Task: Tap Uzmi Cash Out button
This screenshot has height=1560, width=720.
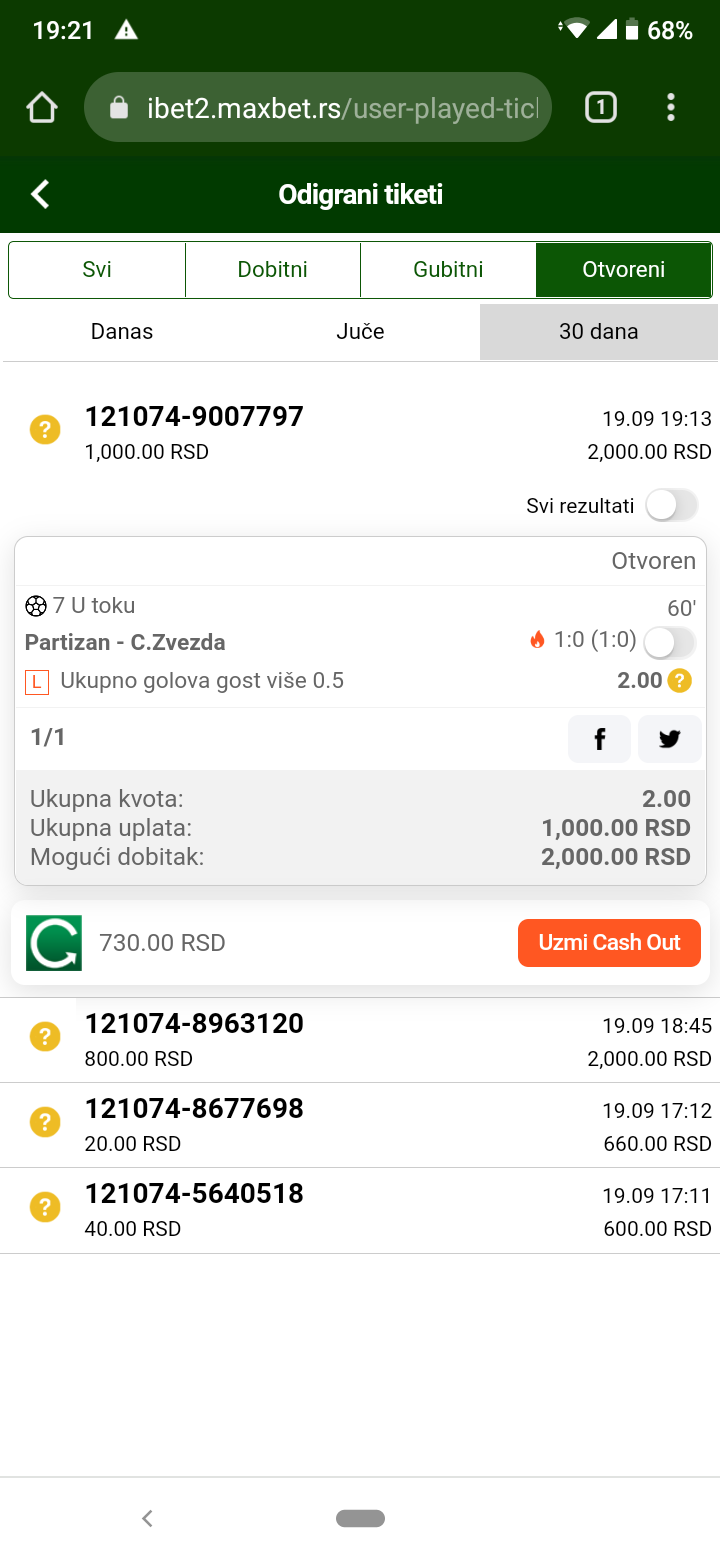Action: (x=609, y=943)
